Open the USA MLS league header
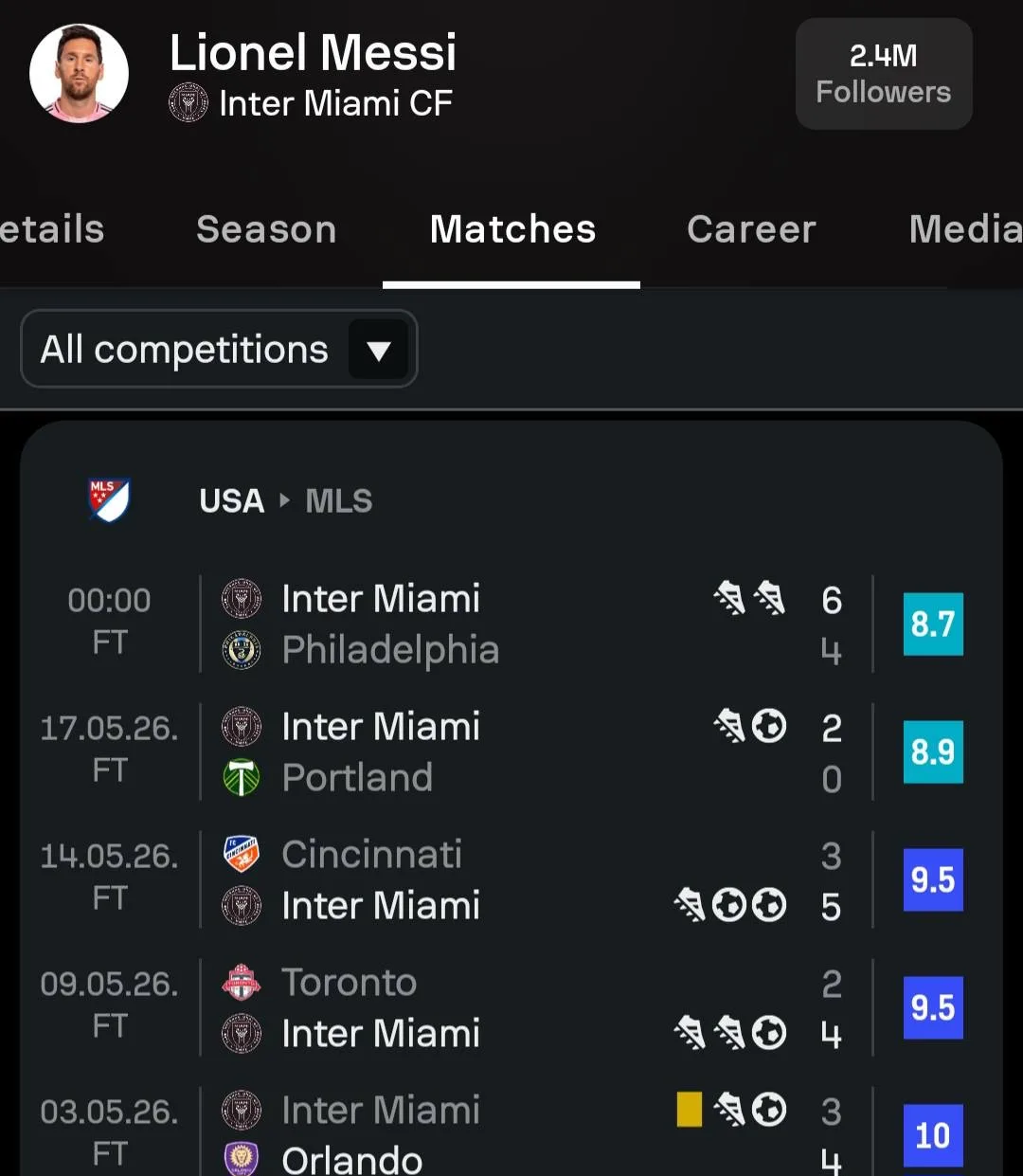The height and width of the screenshot is (1176, 1023). point(285,500)
